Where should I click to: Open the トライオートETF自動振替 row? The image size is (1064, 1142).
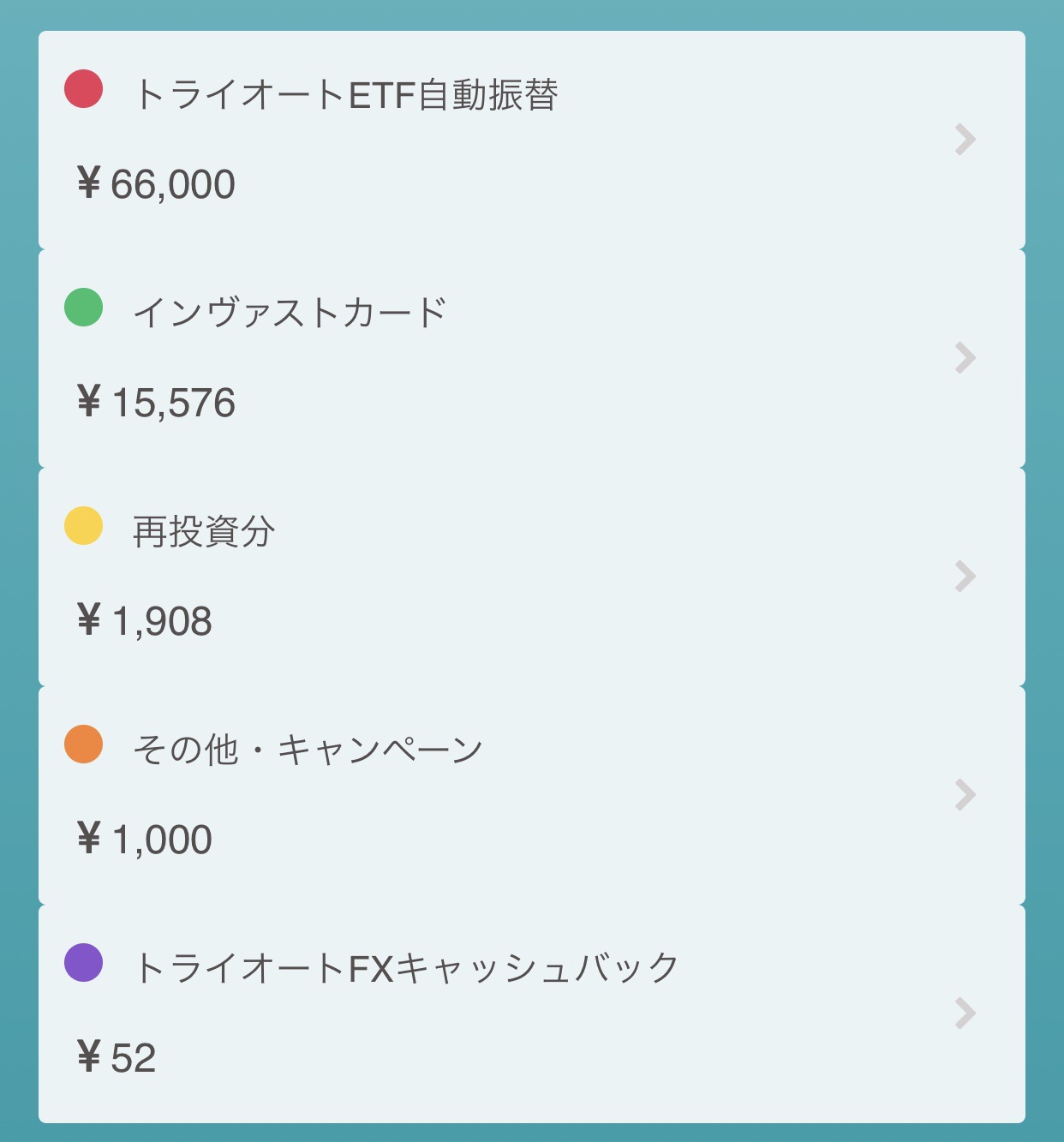[531, 140]
